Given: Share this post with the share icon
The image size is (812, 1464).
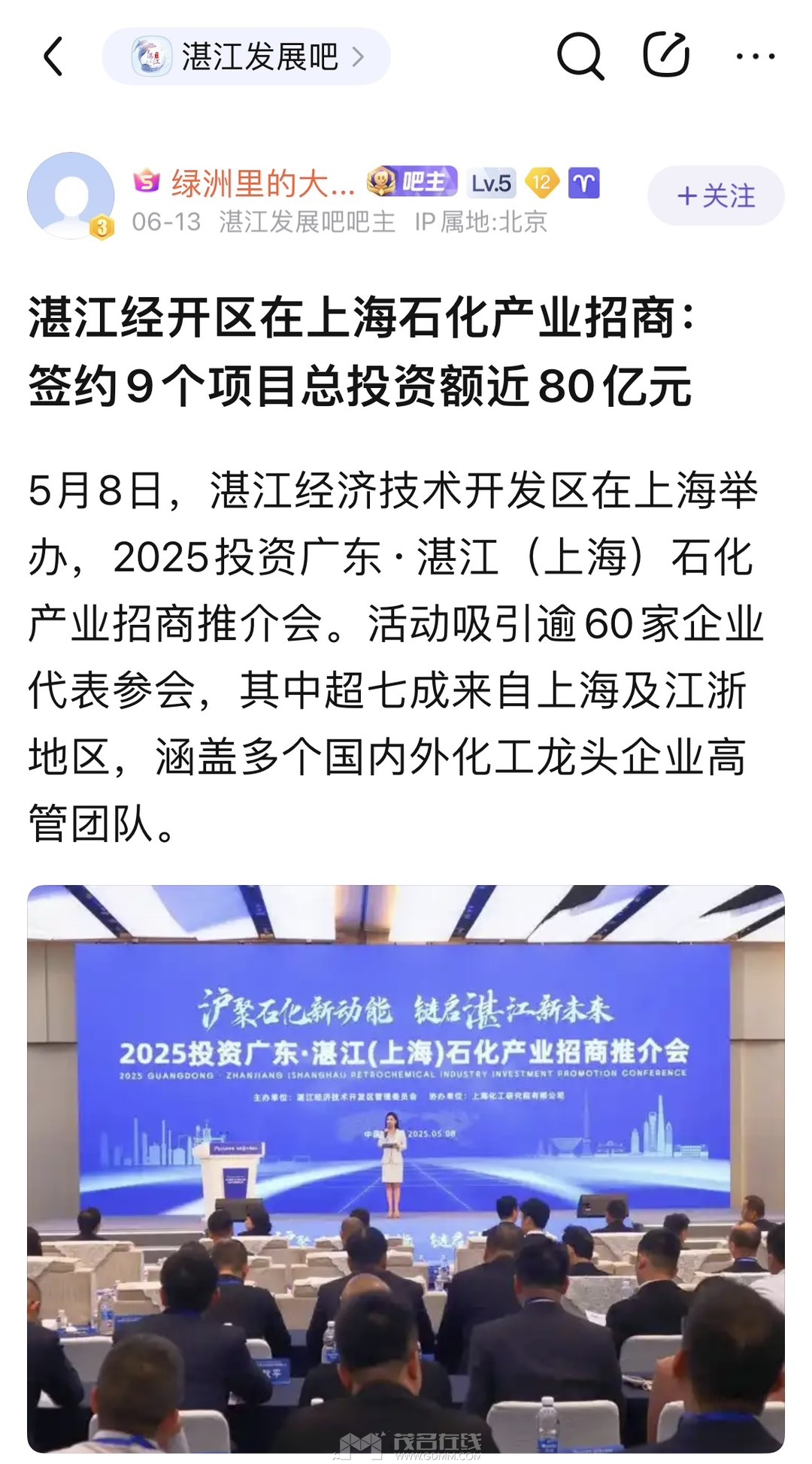Looking at the screenshot, I should (666, 55).
